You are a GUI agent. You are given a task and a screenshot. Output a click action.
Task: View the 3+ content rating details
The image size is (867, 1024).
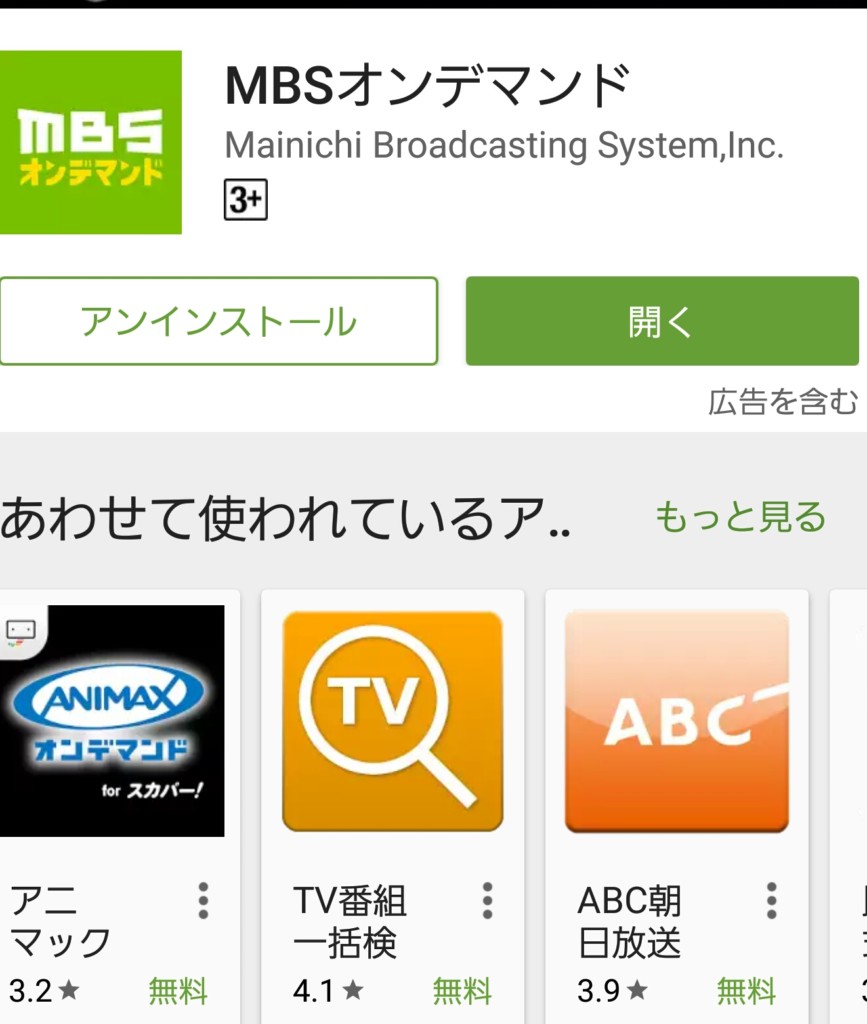tap(245, 201)
